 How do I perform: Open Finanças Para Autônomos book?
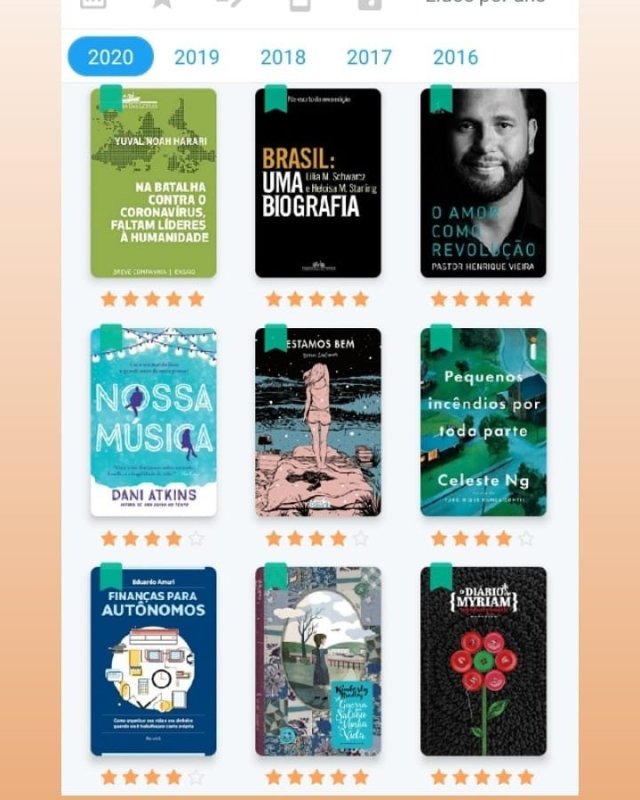coord(153,660)
